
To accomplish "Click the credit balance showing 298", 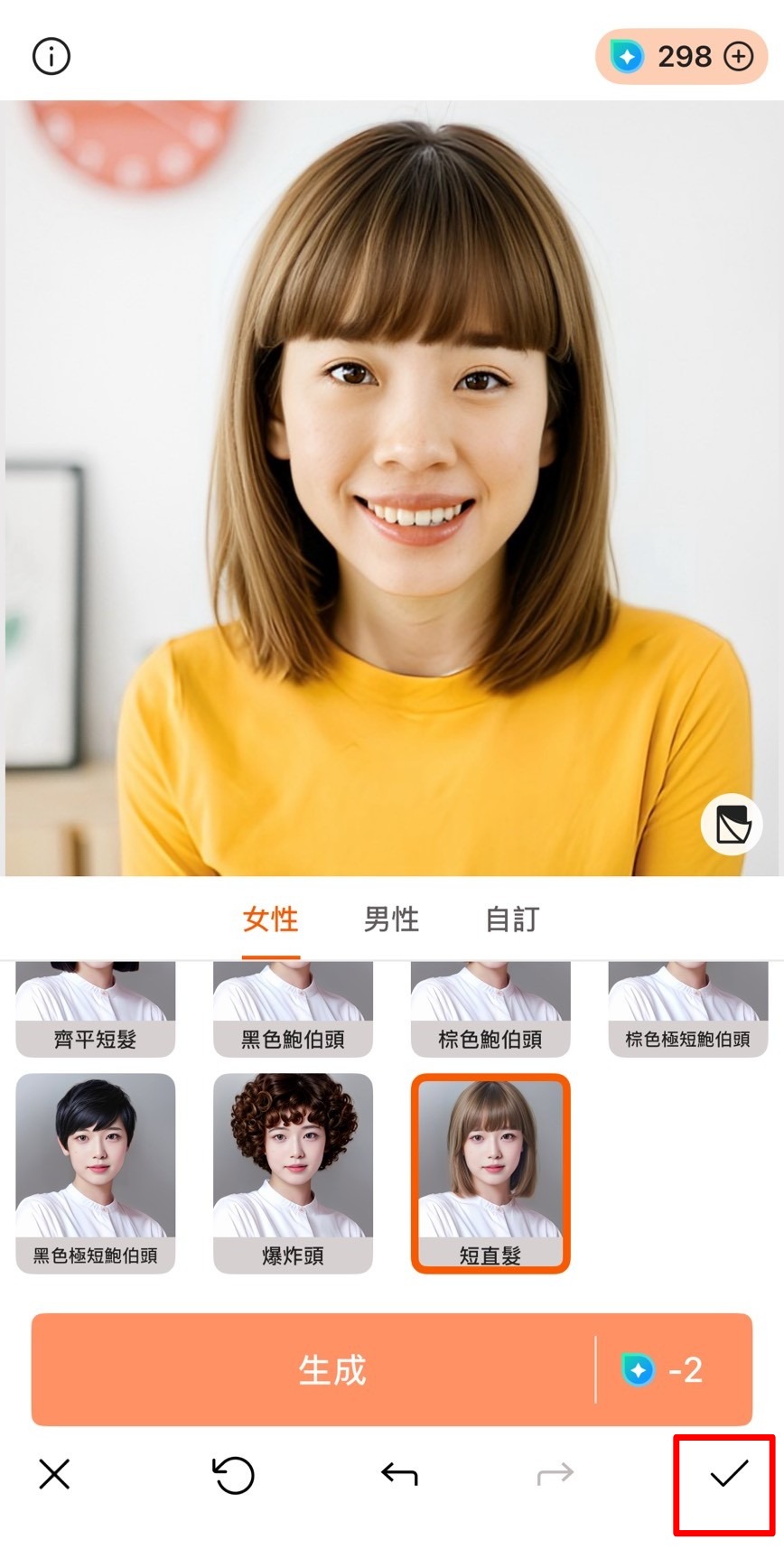I will [x=682, y=56].
